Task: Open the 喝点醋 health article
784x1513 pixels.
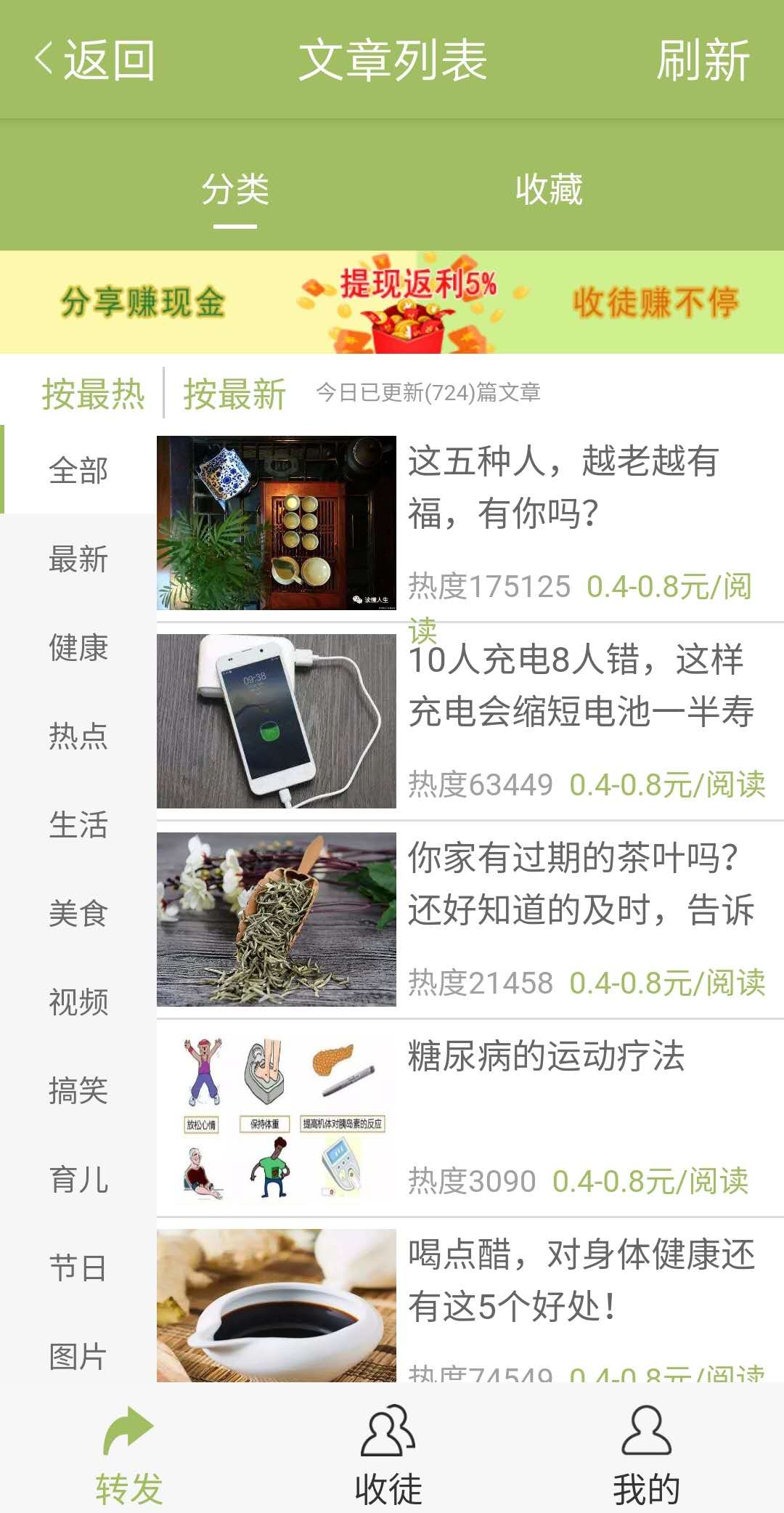Action: [470, 1304]
